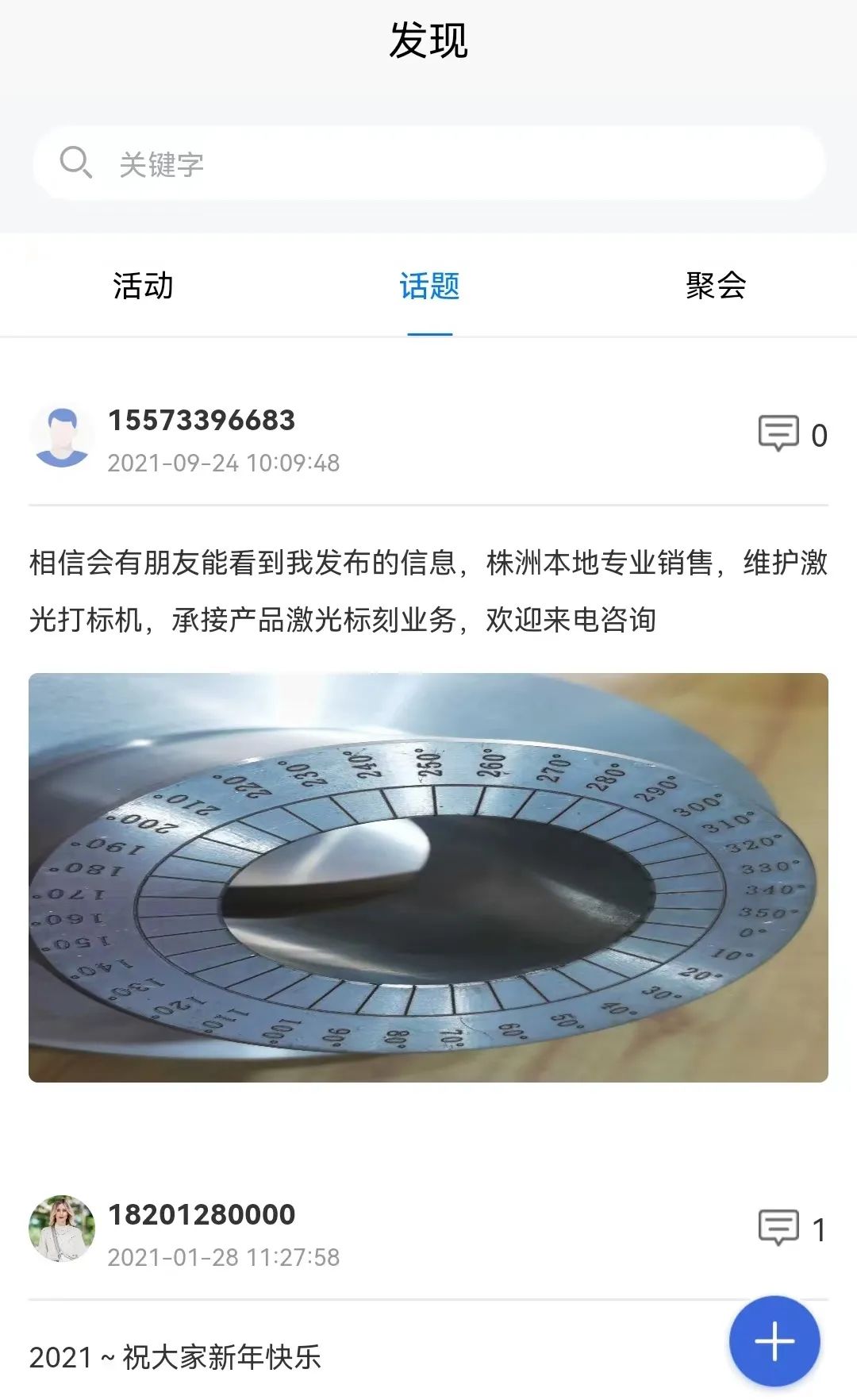Create a new topic with plus button
Screen dimensions: 857x1400
774,1341
